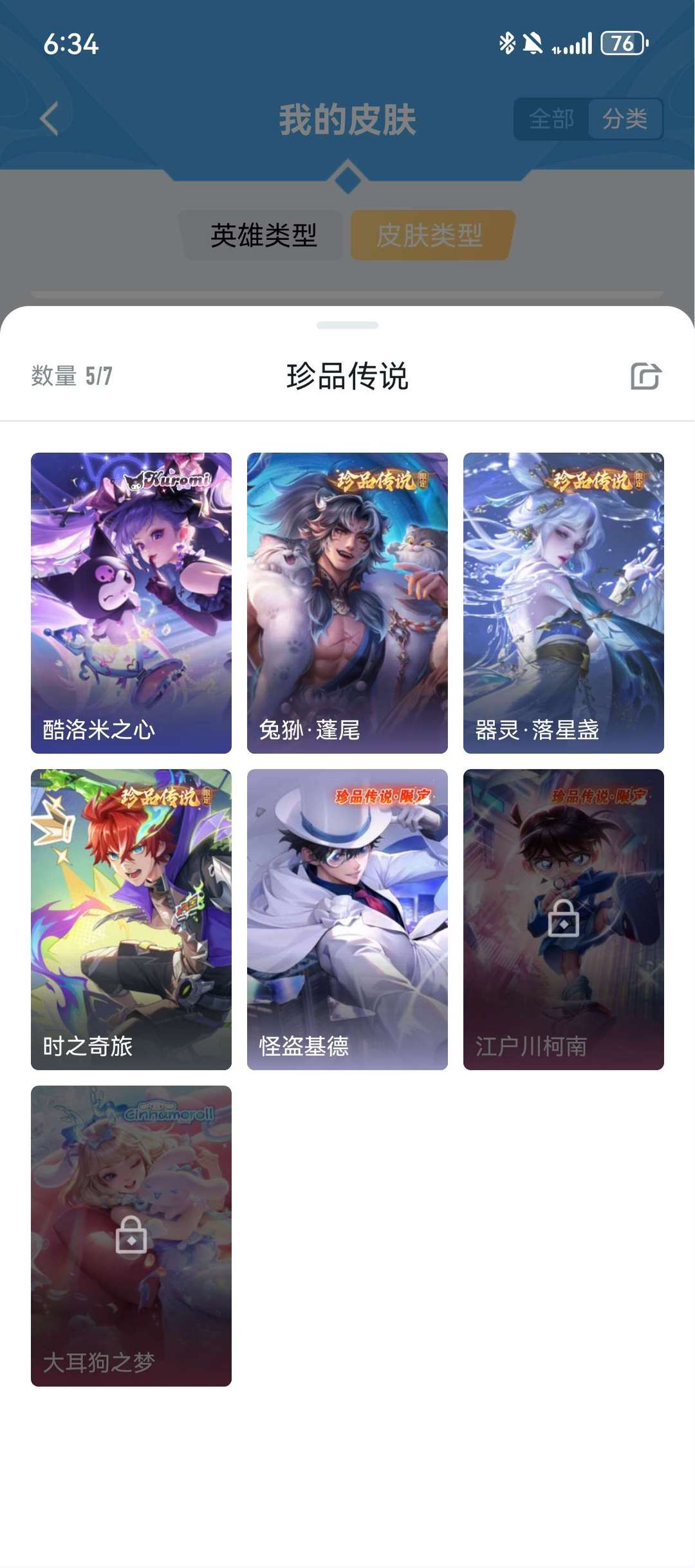View the 器灵·落星盏 skin
695x1568 pixels.
[564, 603]
